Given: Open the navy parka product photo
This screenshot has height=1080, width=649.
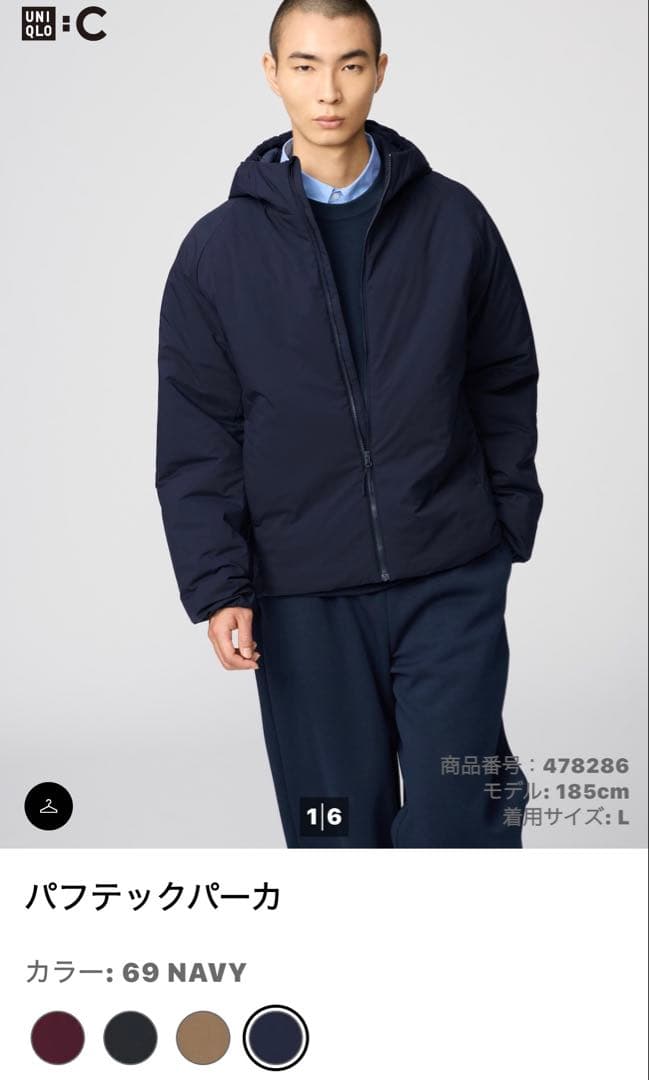Looking at the screenshot, I should click(x=324, y=420).
